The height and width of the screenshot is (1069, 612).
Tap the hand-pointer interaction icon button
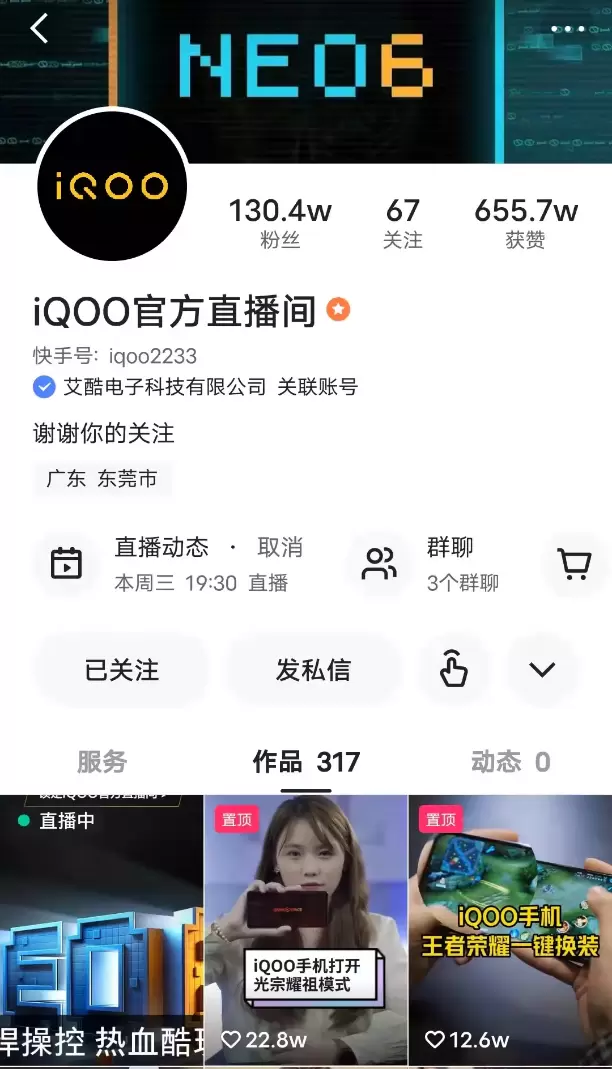(x=454, y=670)
